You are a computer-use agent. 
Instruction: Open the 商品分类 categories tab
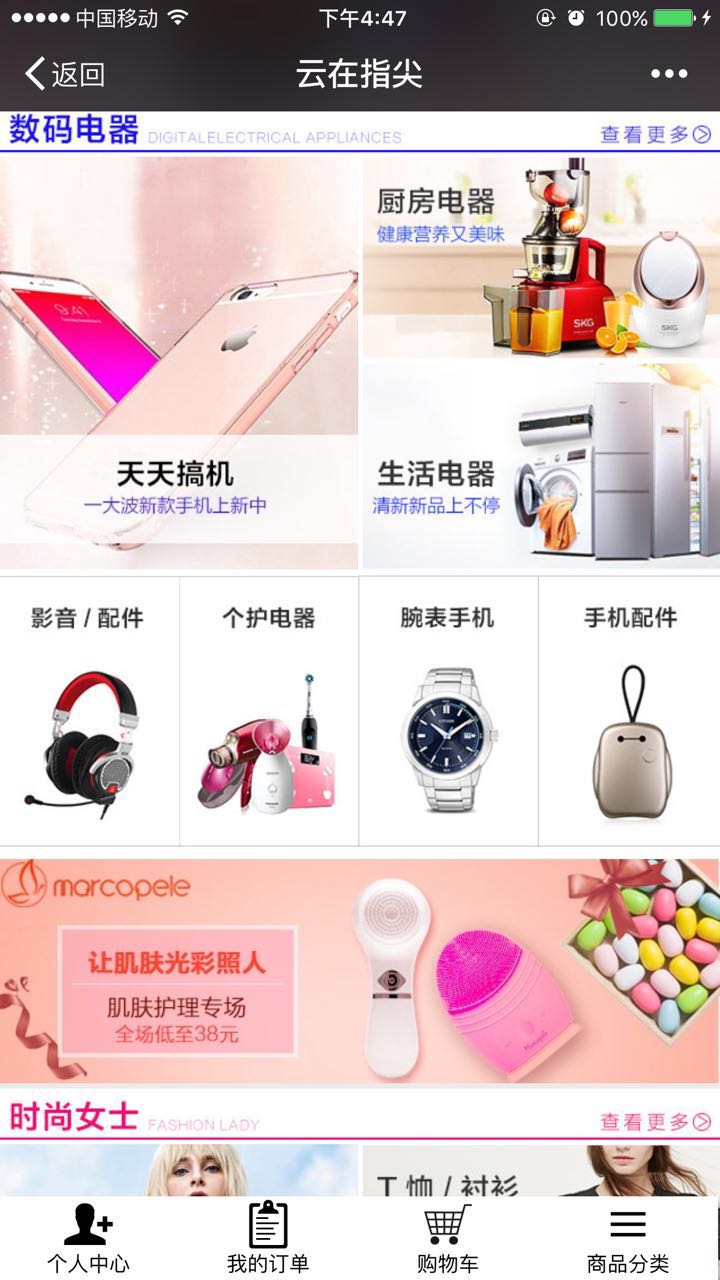tap(628, 1238)
